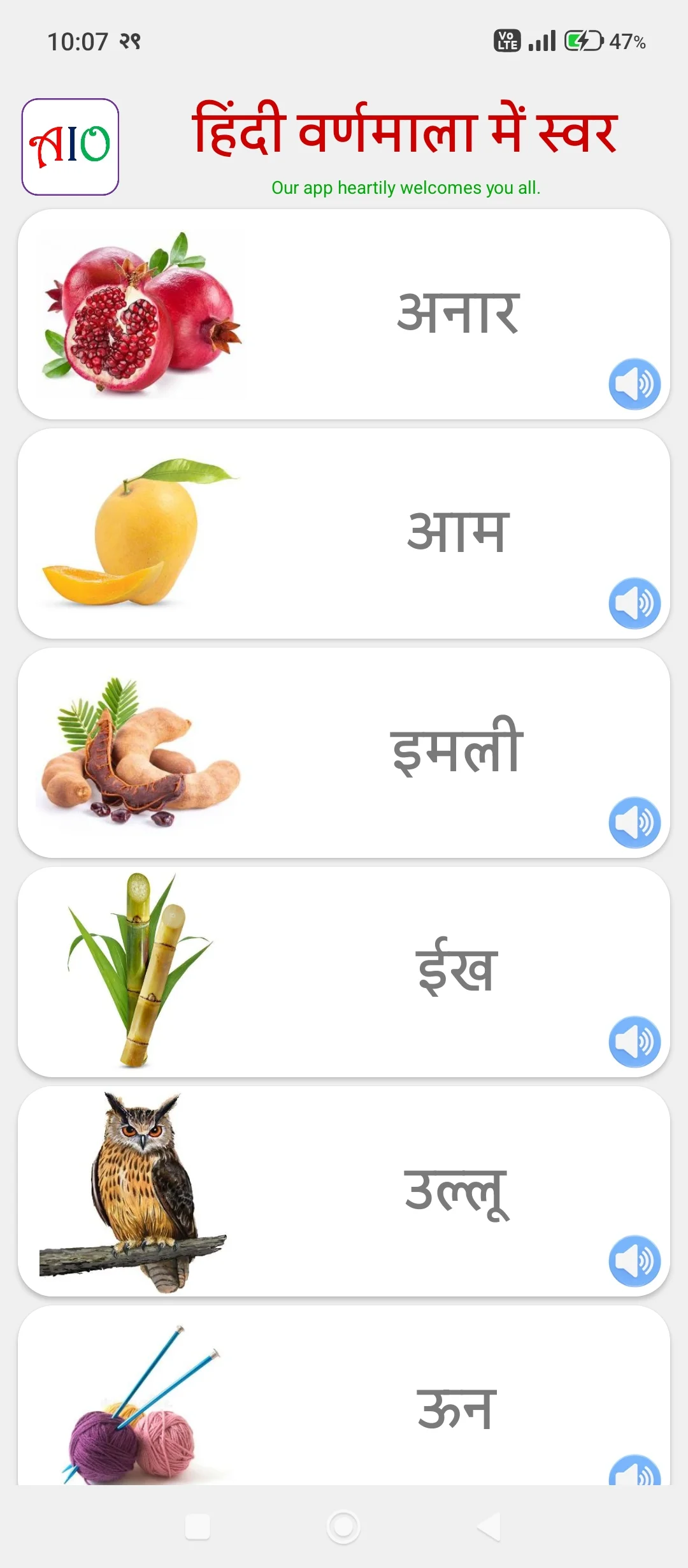This screenshot has height=1568, width=688.
Task: Play the sound for ऊन
Action: coord(634,1472)
